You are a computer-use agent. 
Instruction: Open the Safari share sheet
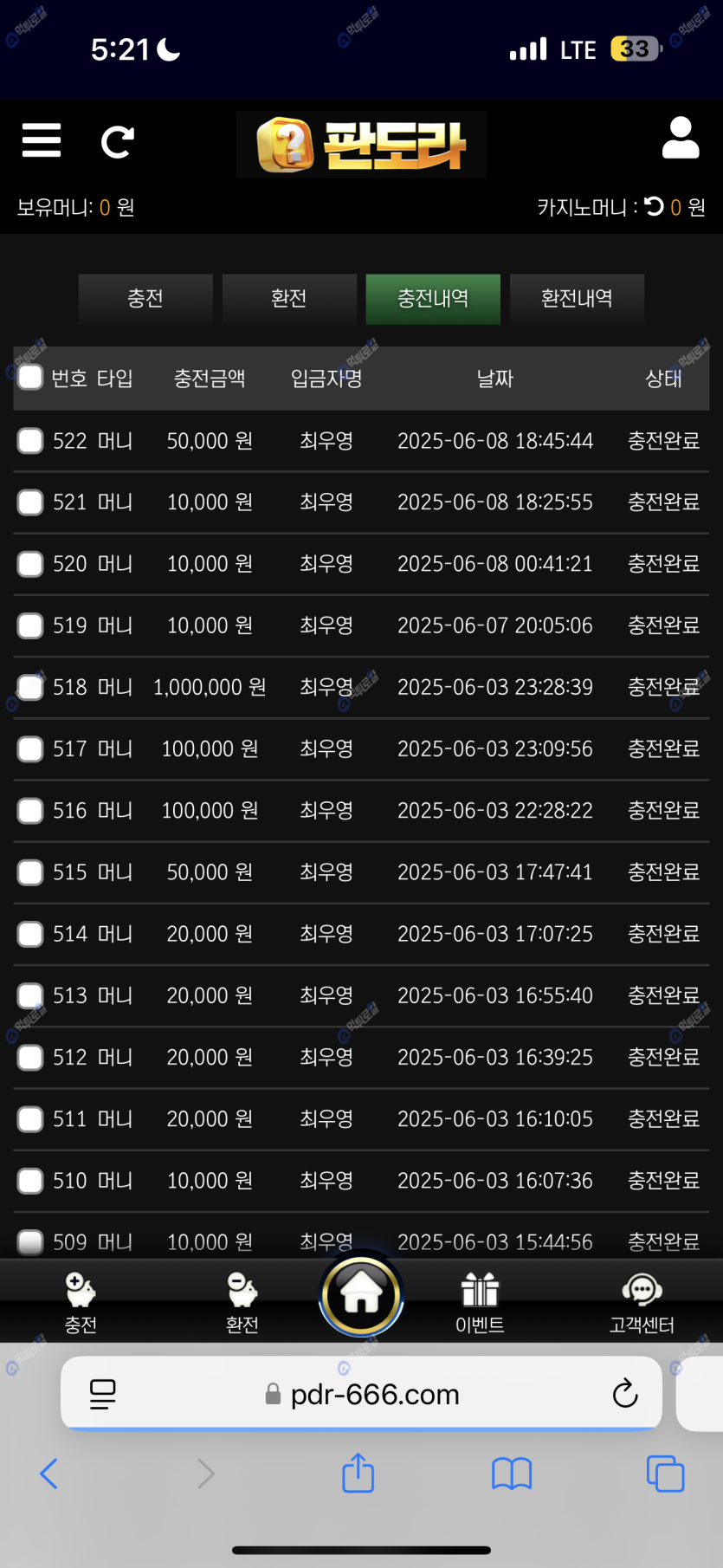coord(358,1474)
